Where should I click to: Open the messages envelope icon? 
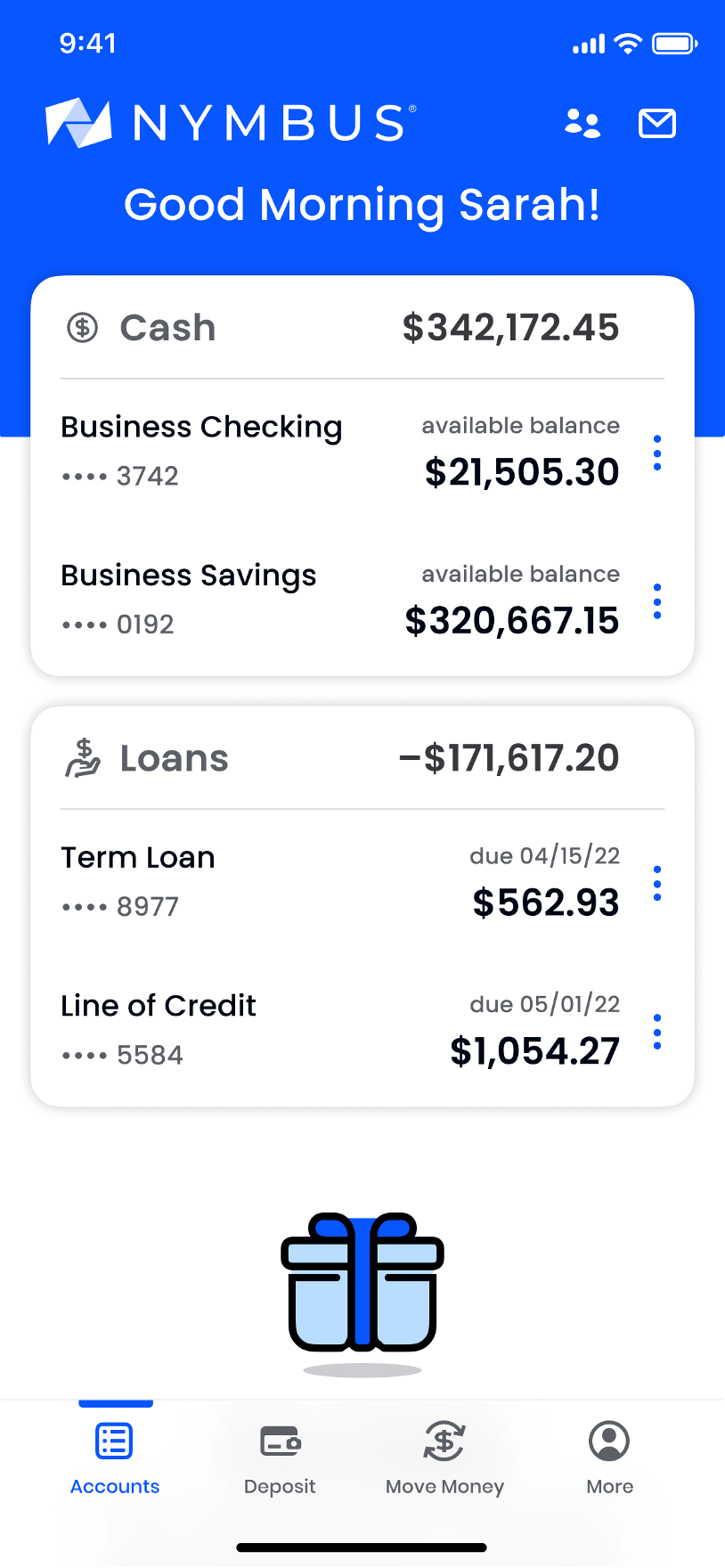657,123
